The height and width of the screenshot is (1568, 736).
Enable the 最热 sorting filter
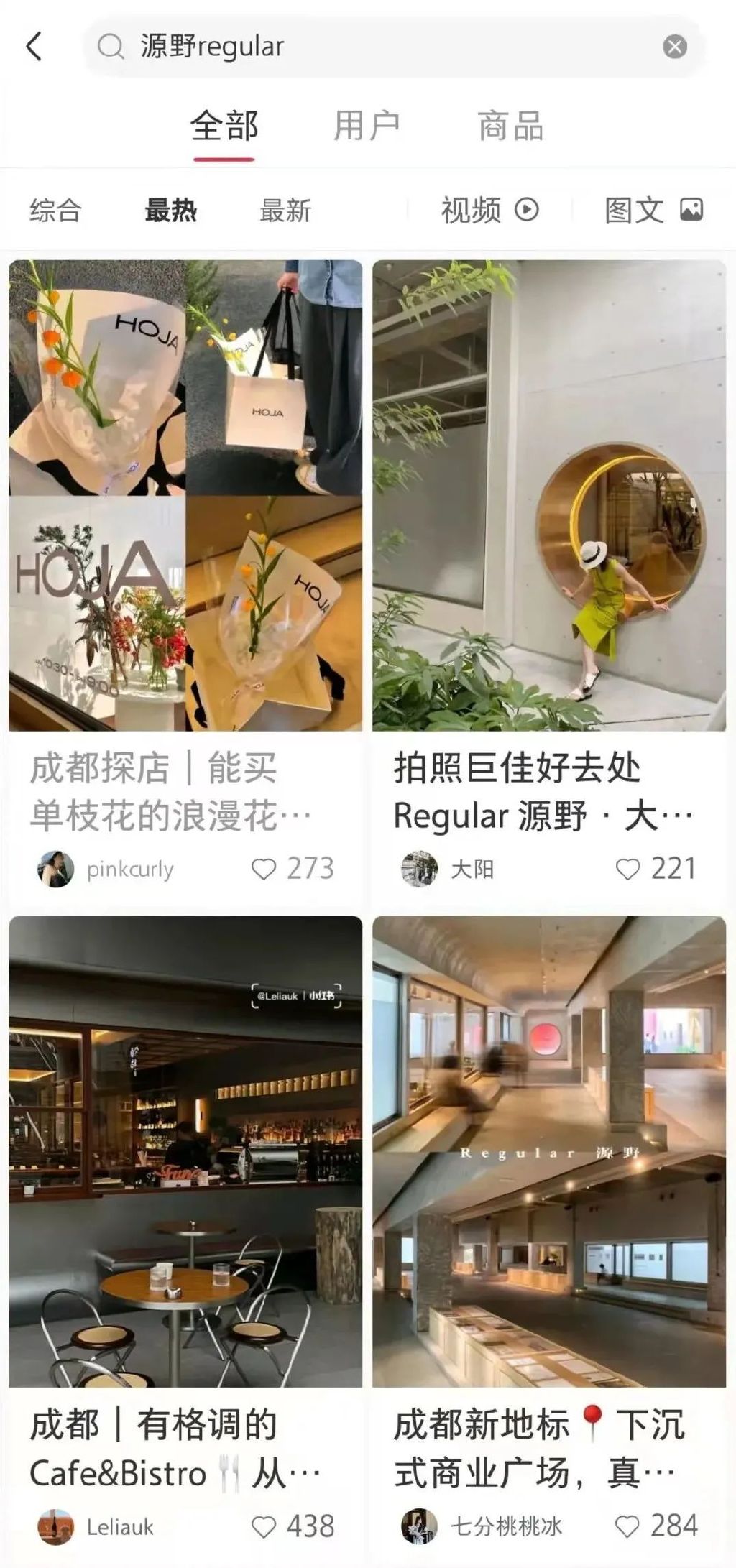[170, 210]
